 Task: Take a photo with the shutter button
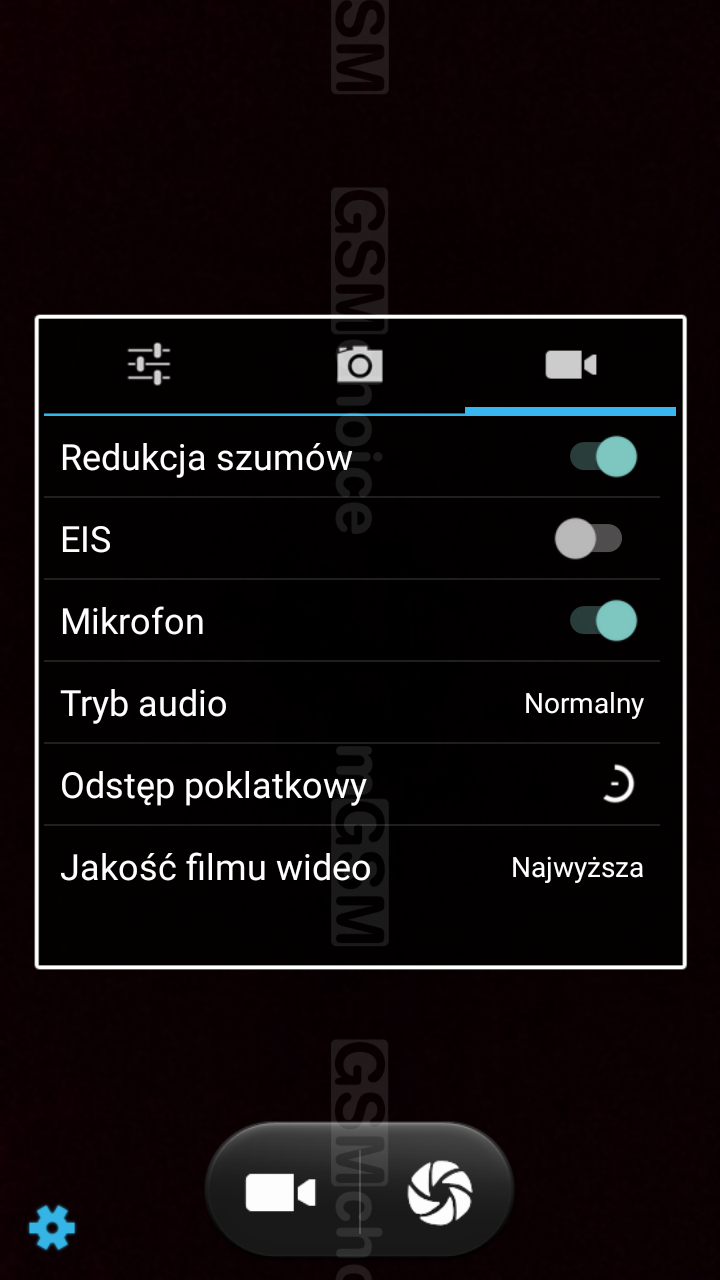point(440,1192)
